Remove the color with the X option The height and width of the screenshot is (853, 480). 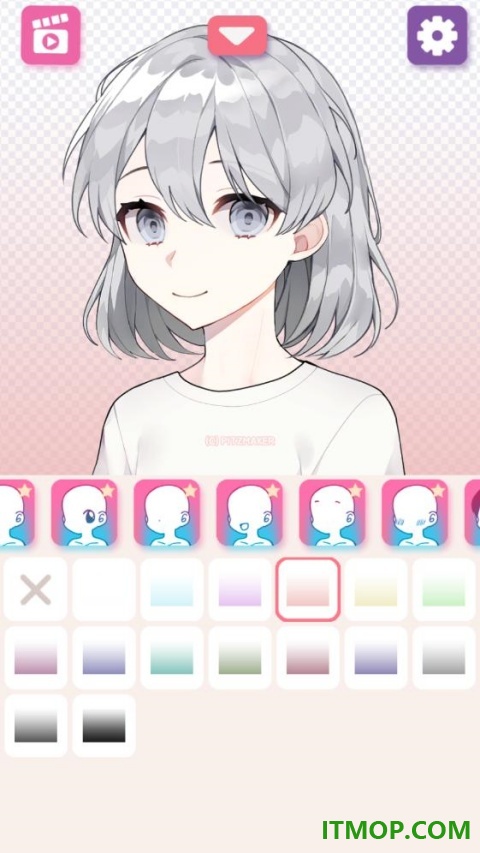(x=36, y=590)
